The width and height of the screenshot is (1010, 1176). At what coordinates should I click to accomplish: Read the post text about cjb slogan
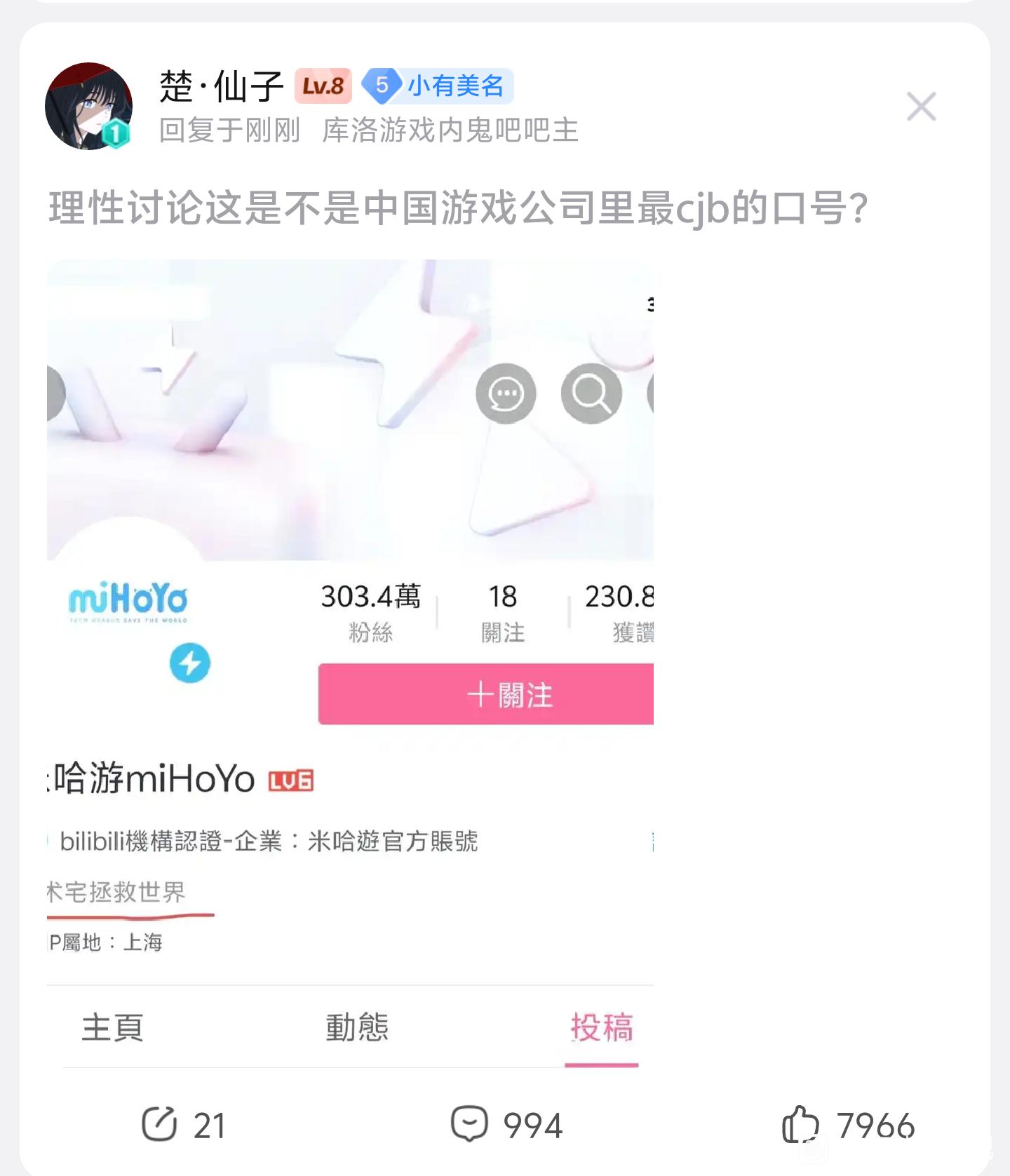click(x=458, y=208)
